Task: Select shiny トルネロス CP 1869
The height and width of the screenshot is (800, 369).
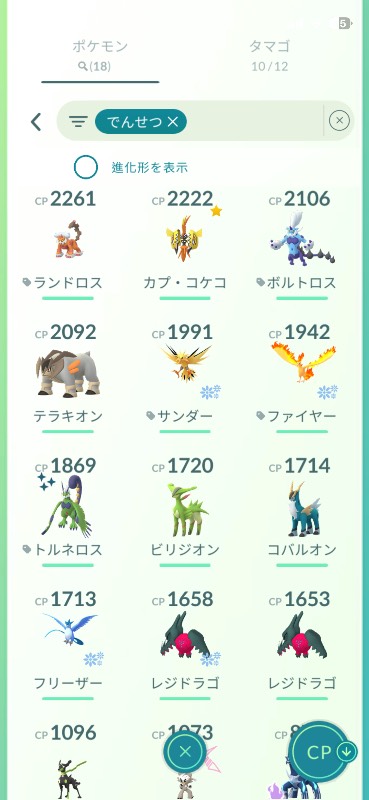Action: coord(67,511)
